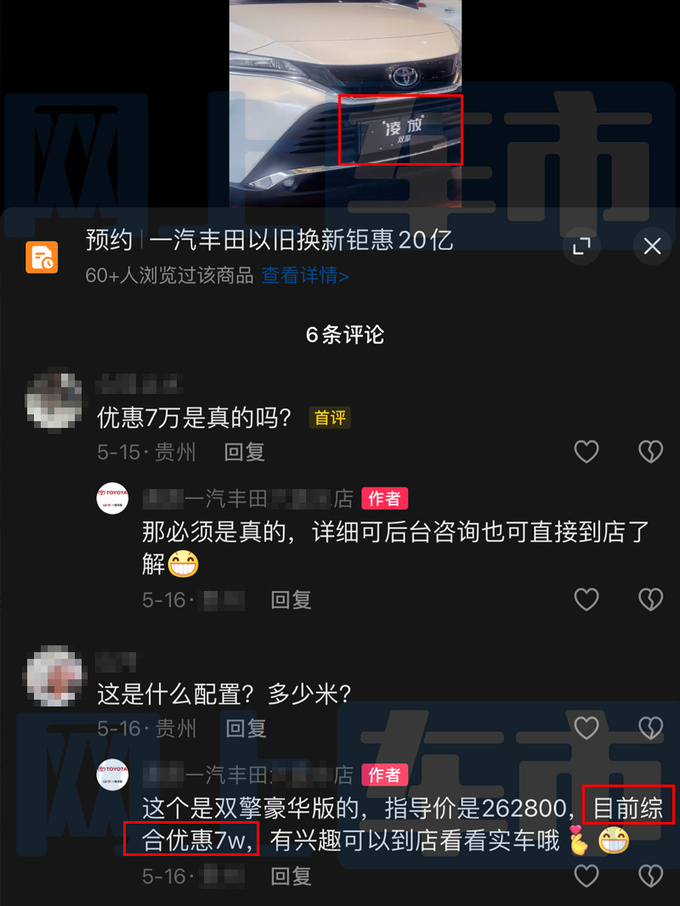This screenshot has height=906, width=680.
Task: Dislike the comment 优惠7万是真的吗
Action: (651, 452)
